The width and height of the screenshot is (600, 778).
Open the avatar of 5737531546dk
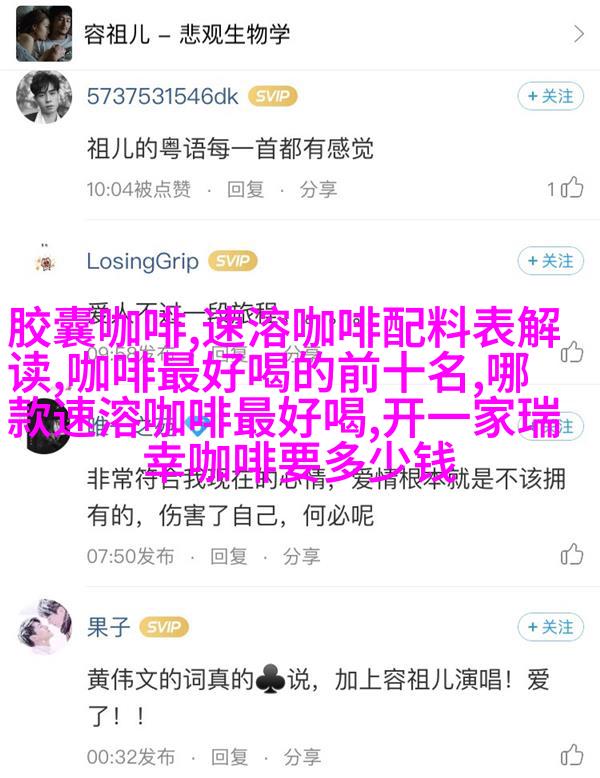(42, 98)
